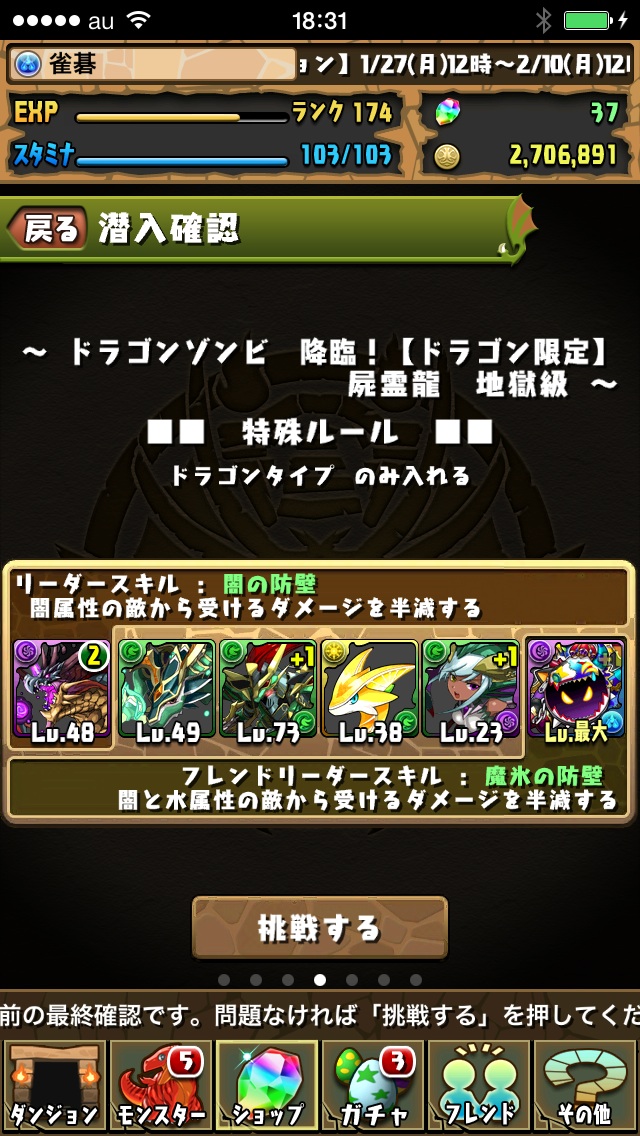View the Lv.49 team monster
The height and width of the screenshot is (1136, 640).
(x=167, y=690)
